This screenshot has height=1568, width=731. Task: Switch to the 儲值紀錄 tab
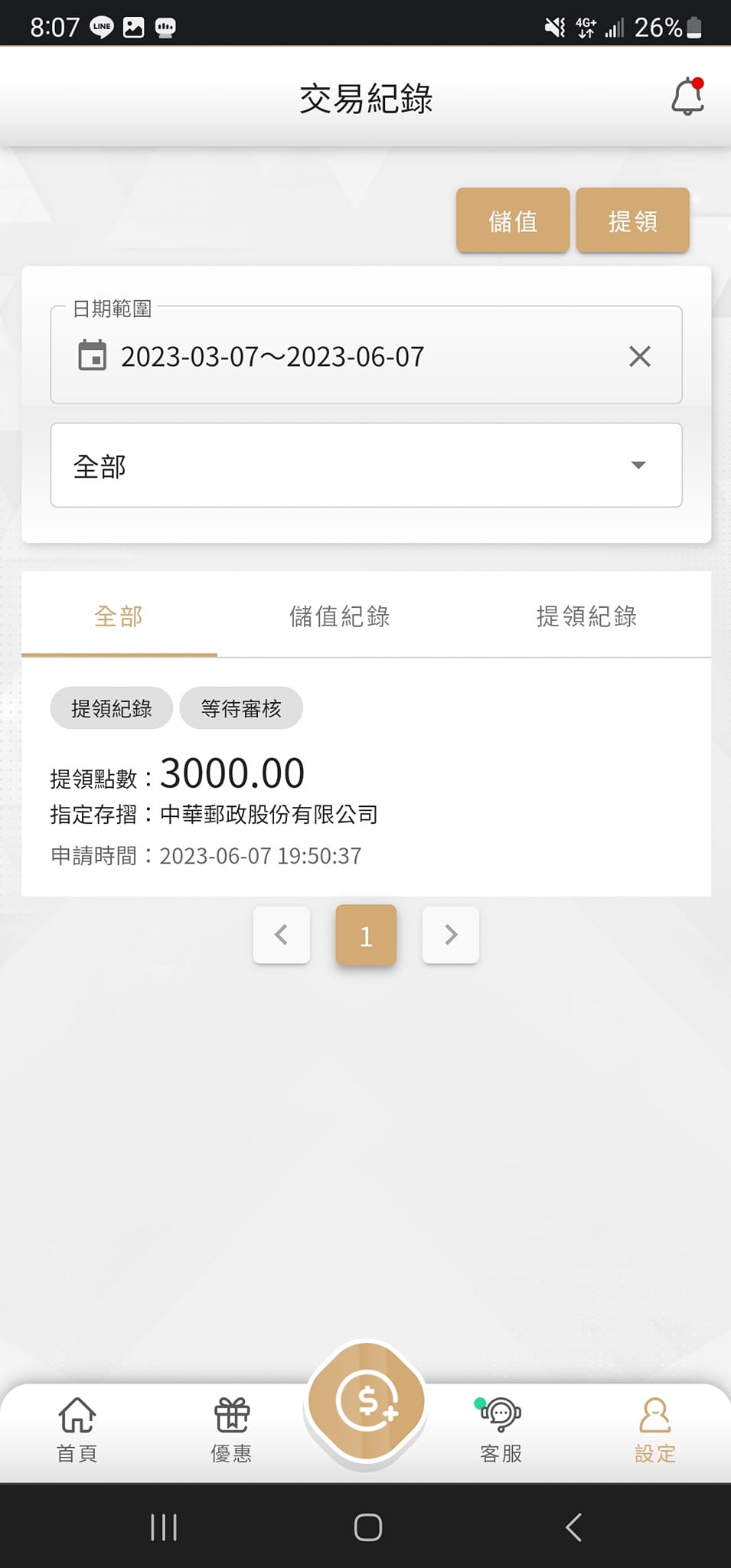[x=339, y=616]
